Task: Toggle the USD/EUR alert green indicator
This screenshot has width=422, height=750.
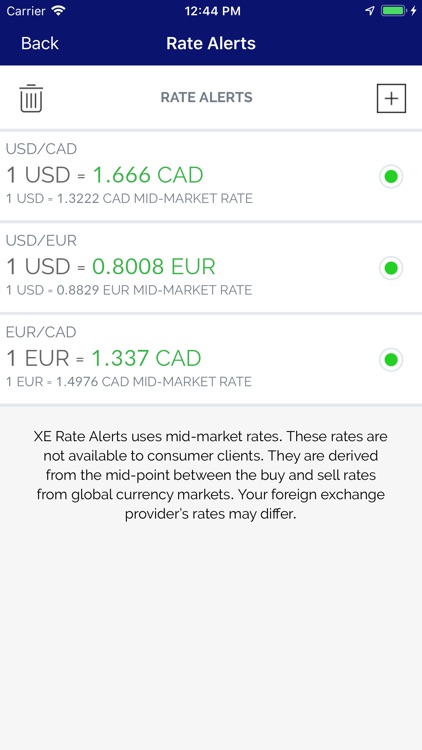Action: click(391, 268)
